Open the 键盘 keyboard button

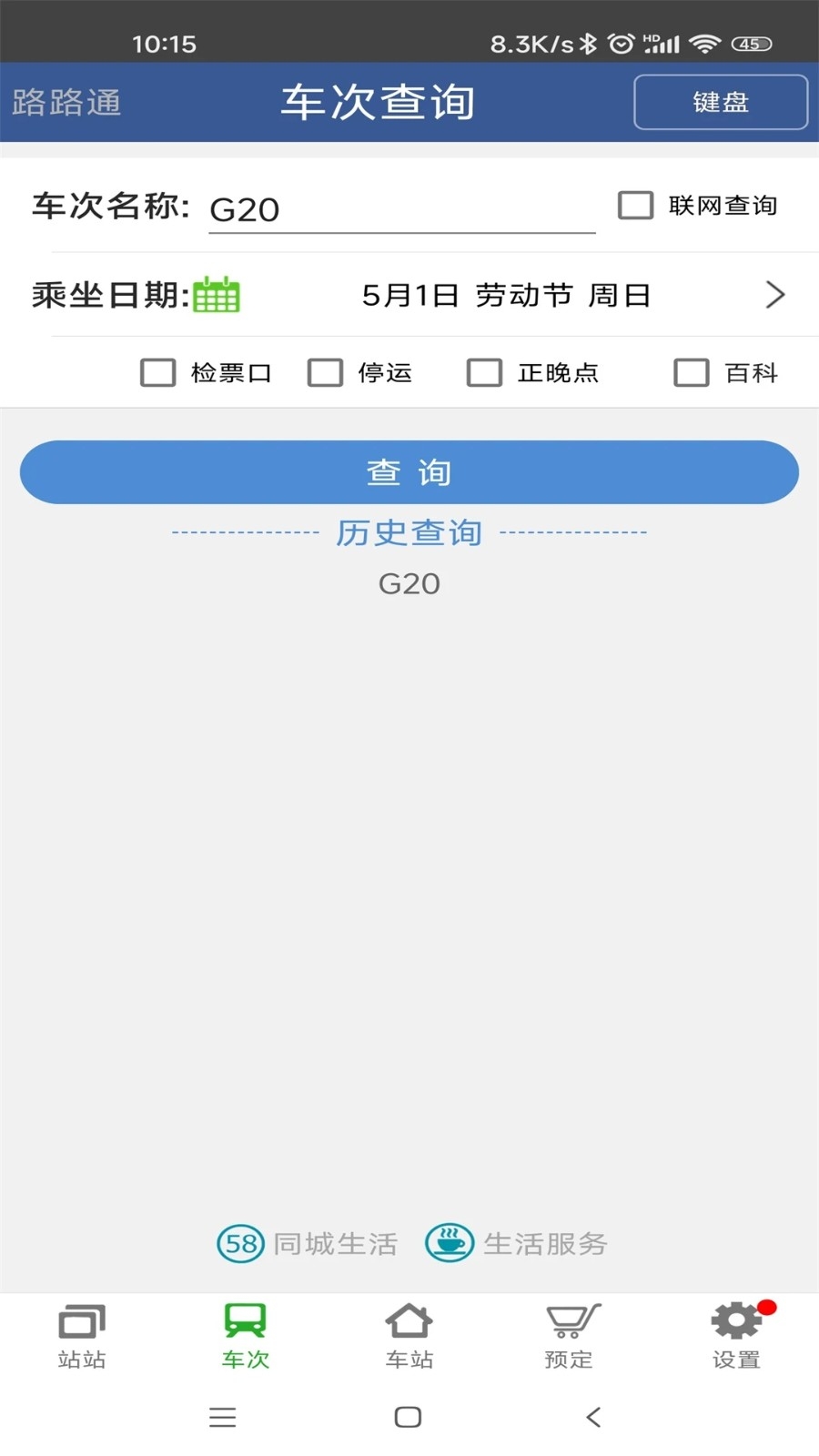720,102
